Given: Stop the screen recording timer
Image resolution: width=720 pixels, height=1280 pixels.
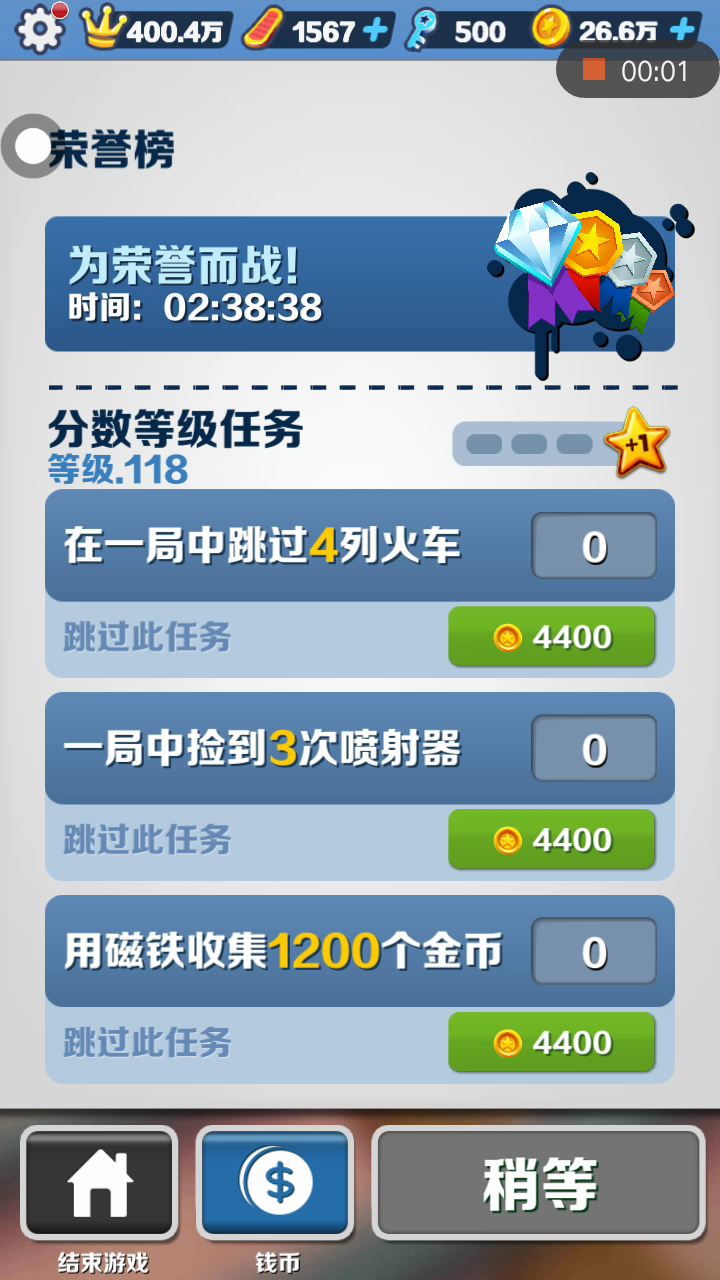Looking at the screenshot, I should pos(595,70).
